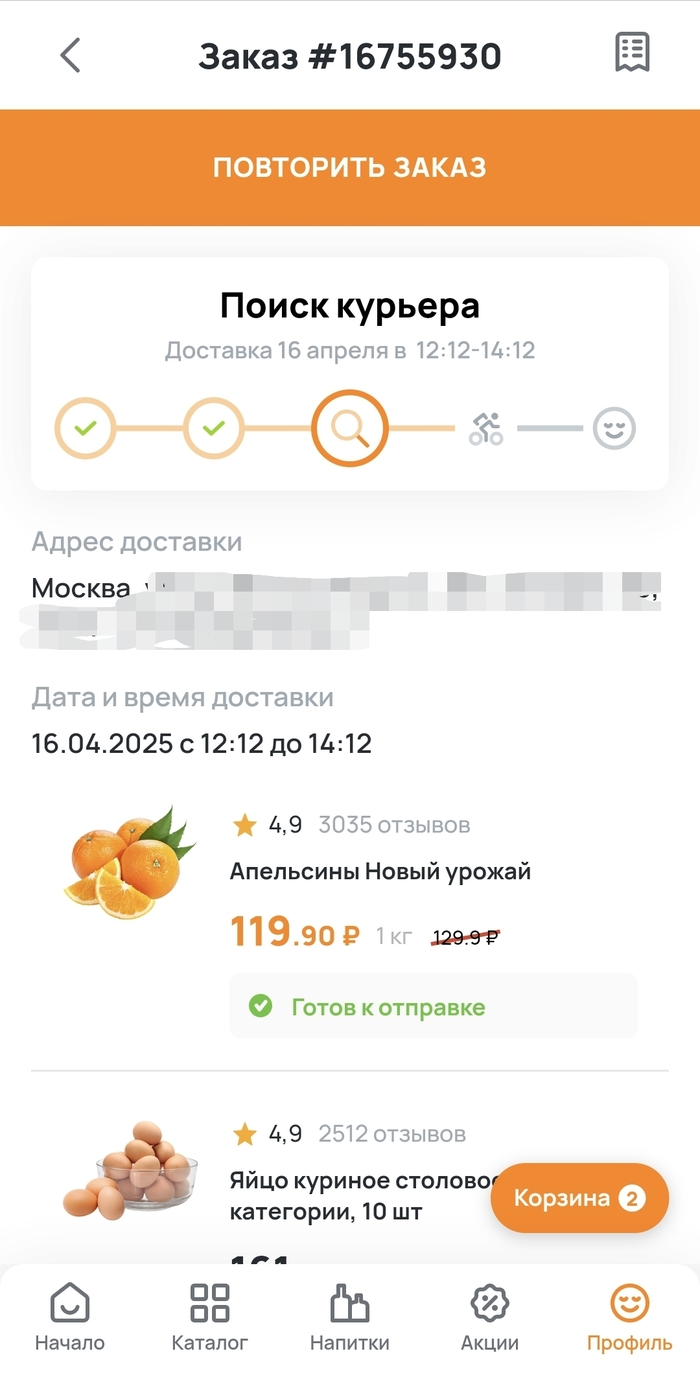Open the Апельсины Новый урожай product
Screen dimensions: 700x1373
tap(380, 872)
